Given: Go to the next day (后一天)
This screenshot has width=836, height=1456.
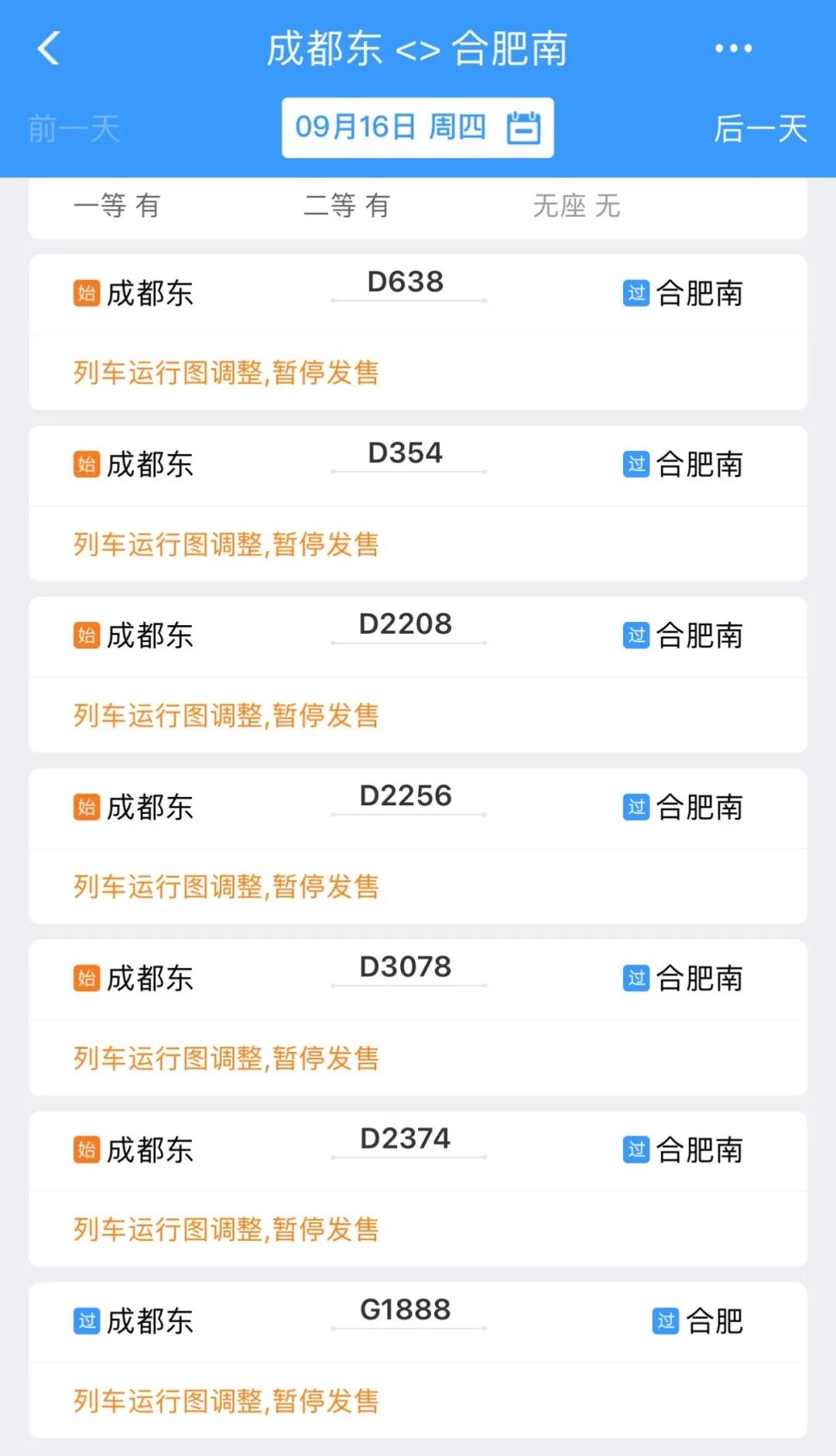Looking at the screenshot, I should [760, 128].
